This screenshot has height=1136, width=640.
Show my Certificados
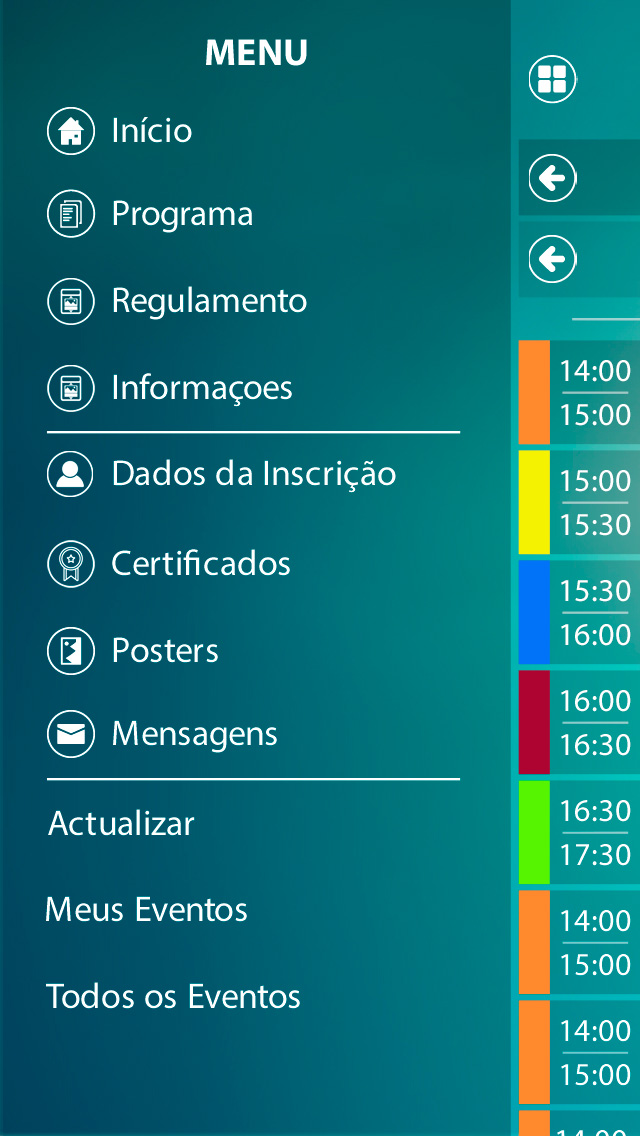tap(200, 564)
